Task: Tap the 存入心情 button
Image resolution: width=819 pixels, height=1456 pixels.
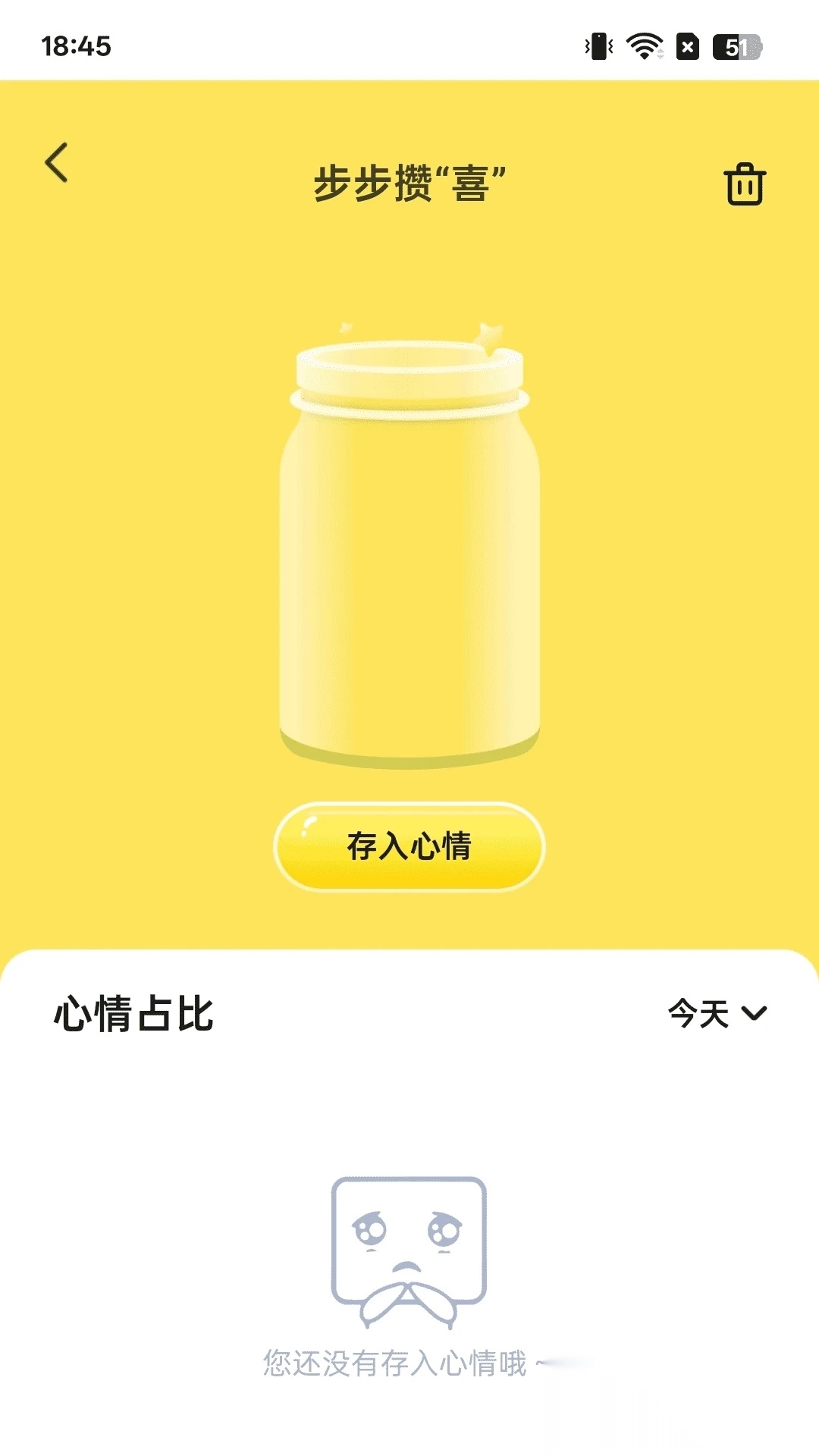Action: point(409,846)
